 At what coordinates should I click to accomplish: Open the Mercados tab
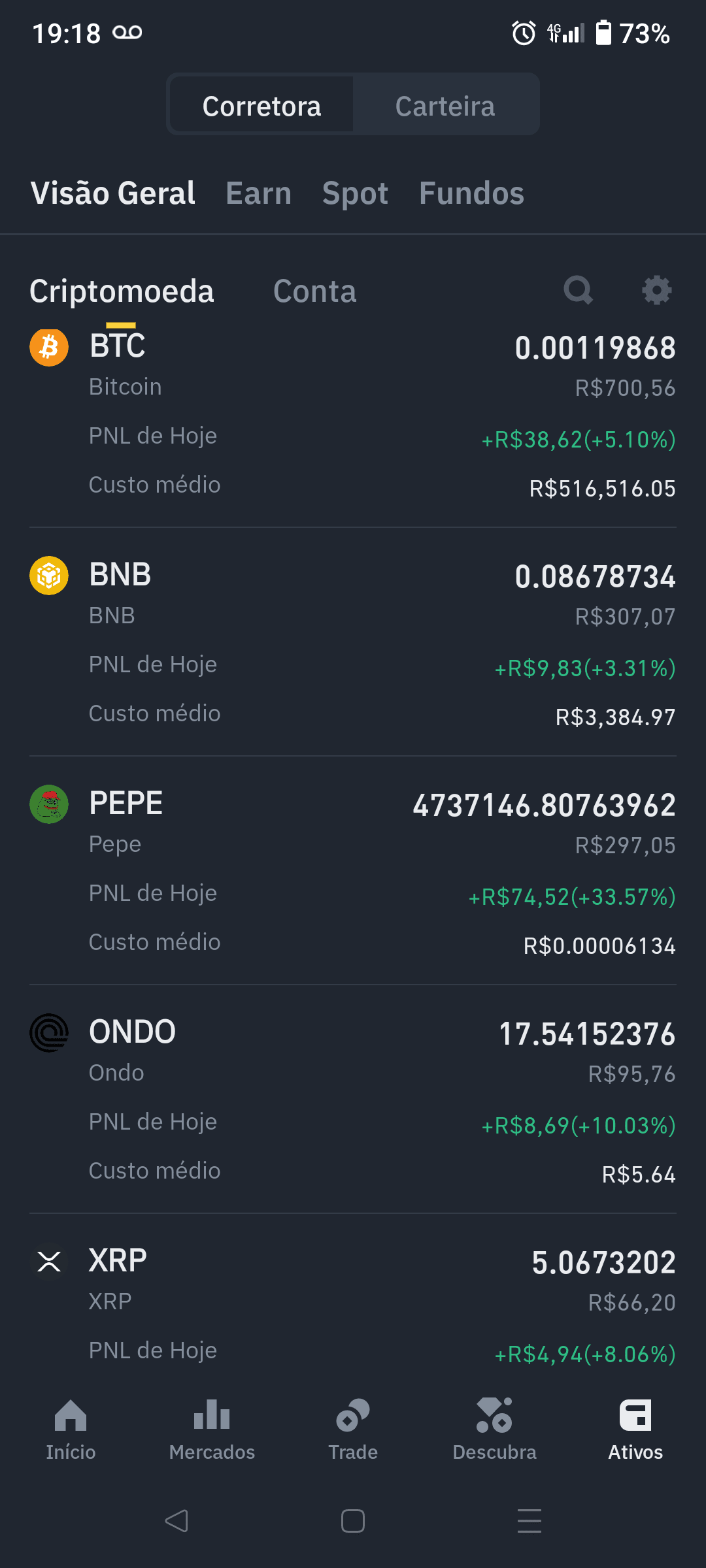(212, 1429)
